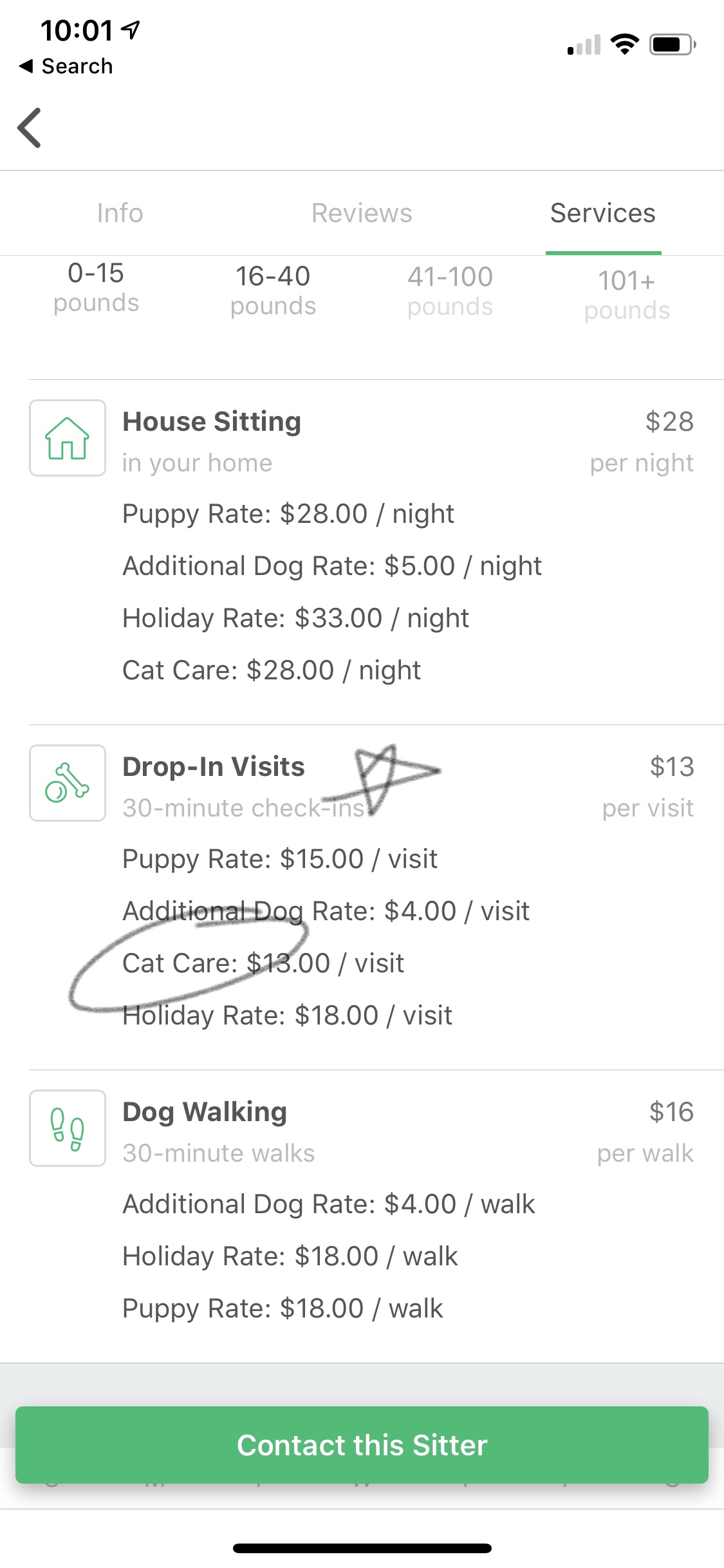Screen dimensions: 724x1568
Task: Tap the Search return link
Action: (68, 65)
